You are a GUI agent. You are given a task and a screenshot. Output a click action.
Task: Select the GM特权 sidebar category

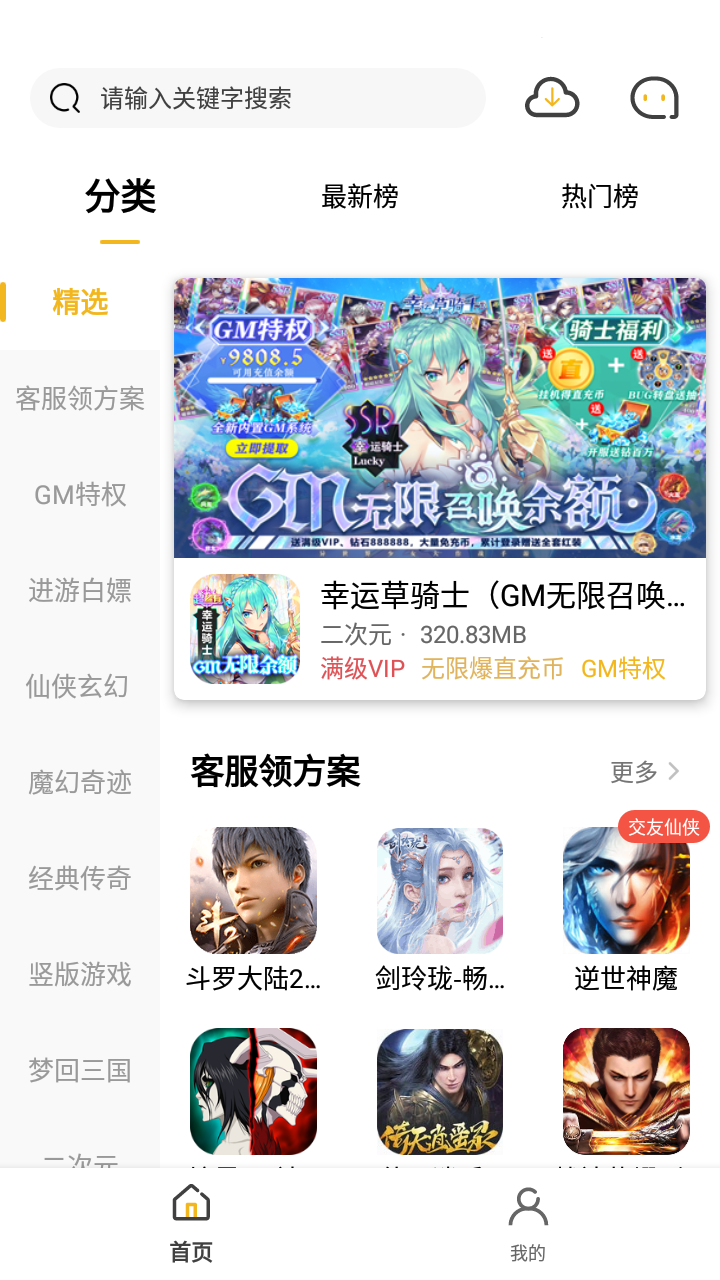(80, 495)
